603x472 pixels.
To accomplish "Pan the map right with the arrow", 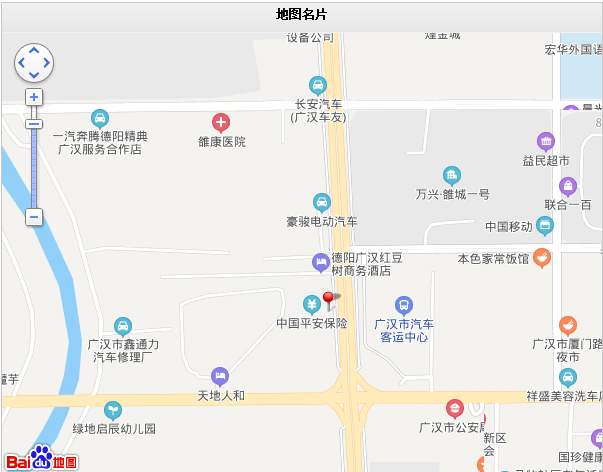I will (x=46, y=62).
